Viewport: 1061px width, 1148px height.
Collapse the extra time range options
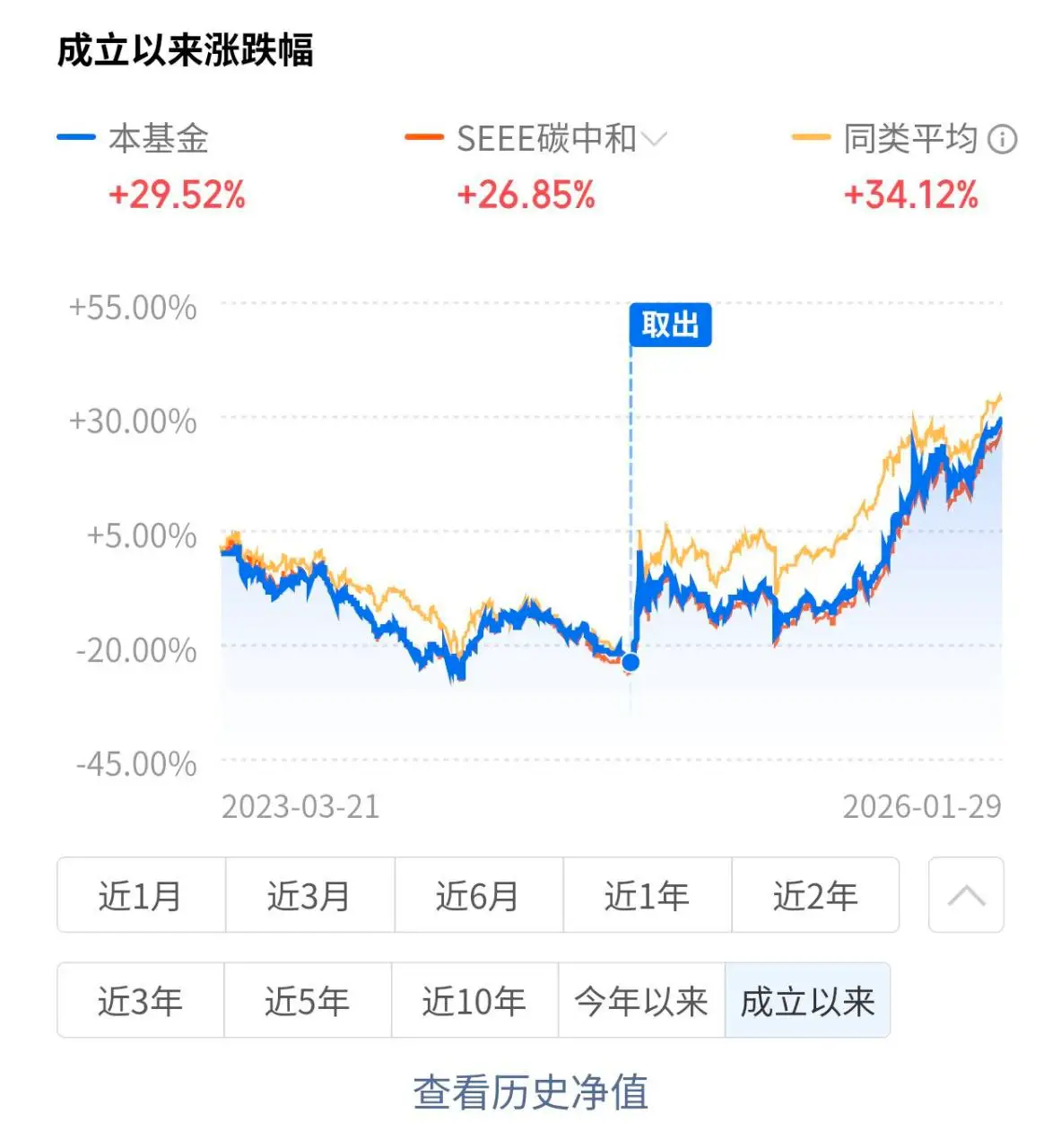(966, 895)
